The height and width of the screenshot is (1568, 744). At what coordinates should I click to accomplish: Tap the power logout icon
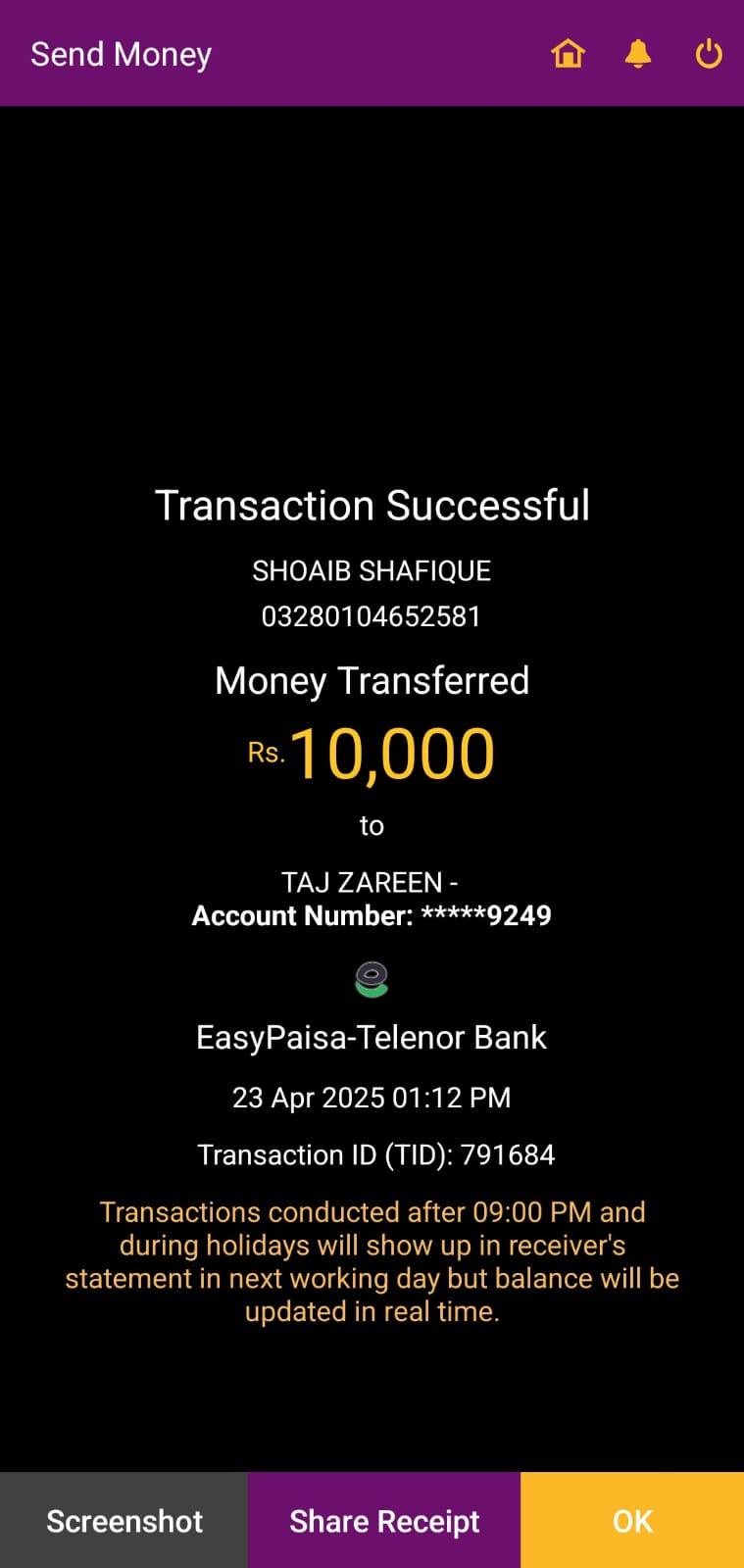[x=709, y=54]
